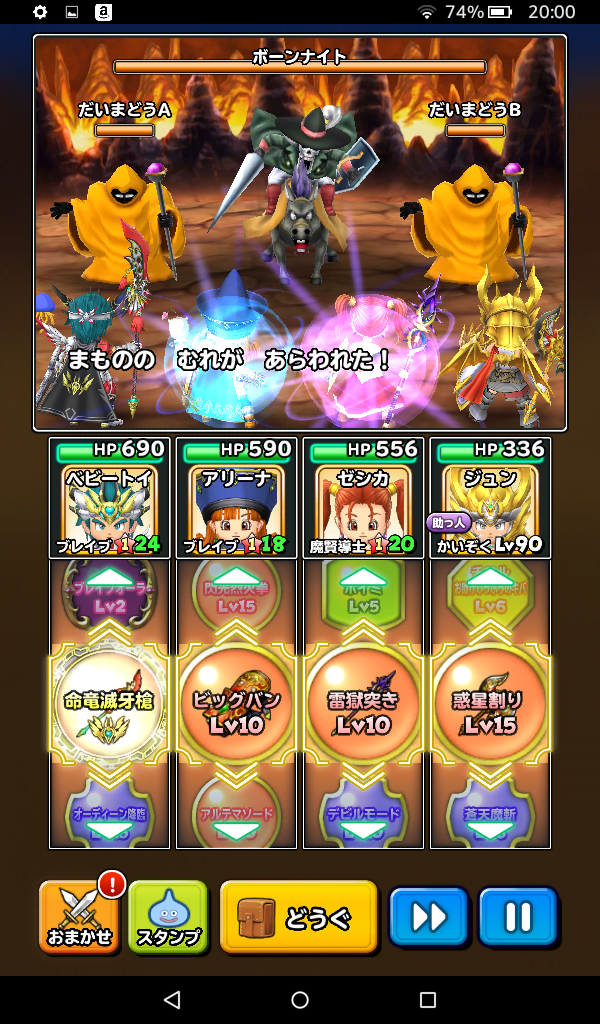The image size is (600, 1024).
Task: Speed up battle with fast-forward
Action: pos(428,917)
